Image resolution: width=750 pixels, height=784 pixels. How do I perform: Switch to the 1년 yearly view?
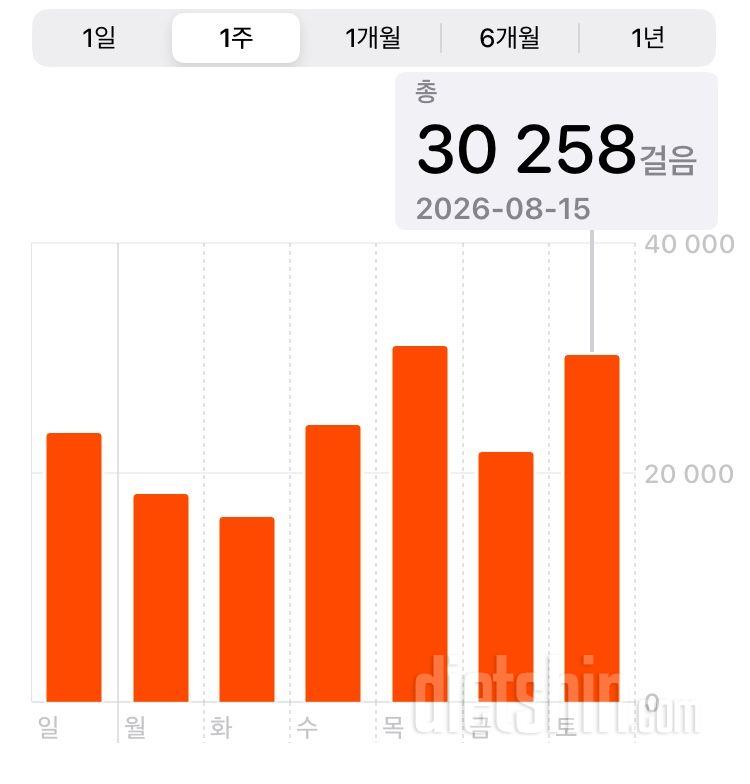tap(647, 38)
